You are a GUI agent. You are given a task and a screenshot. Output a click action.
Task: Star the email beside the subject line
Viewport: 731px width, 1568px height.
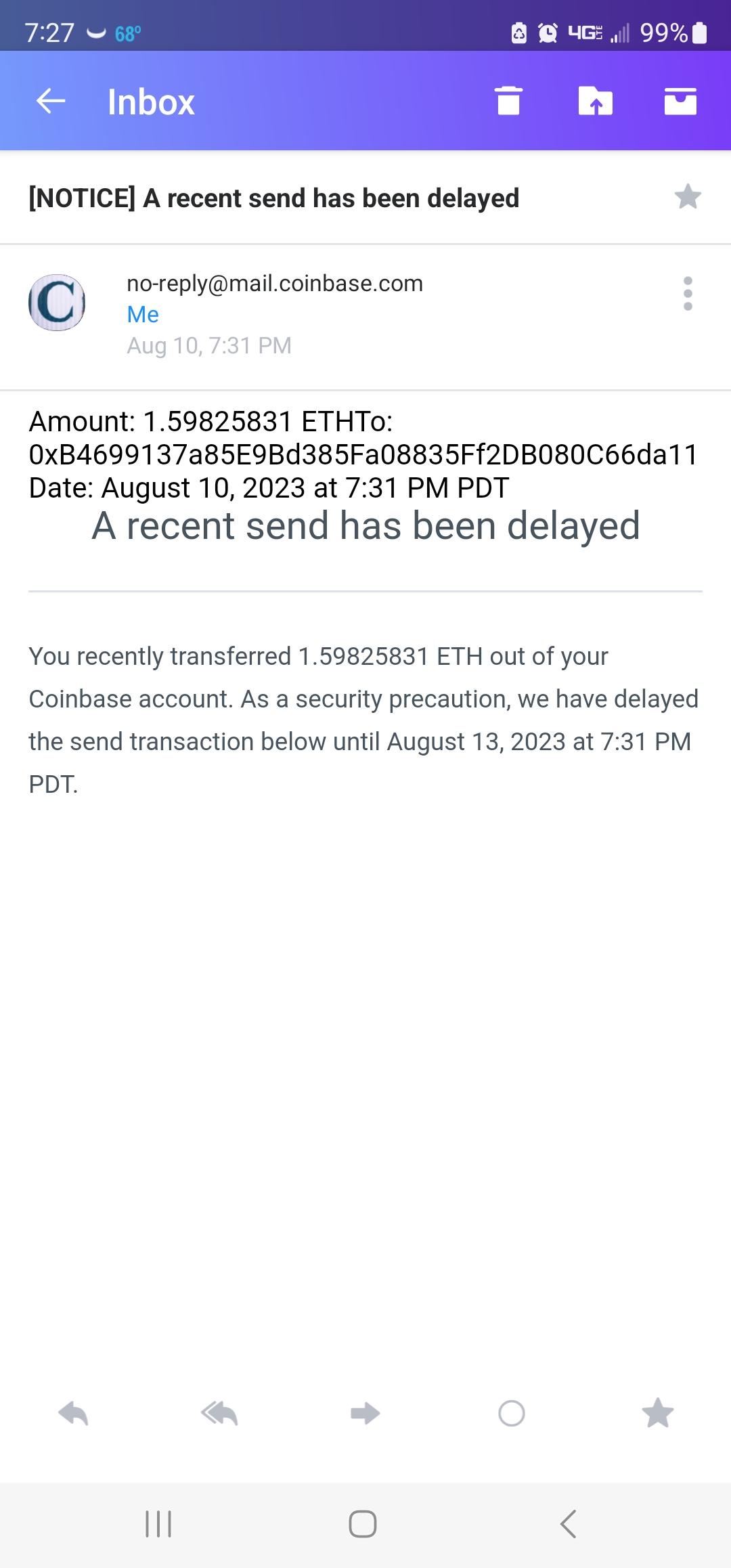(688, 197)
